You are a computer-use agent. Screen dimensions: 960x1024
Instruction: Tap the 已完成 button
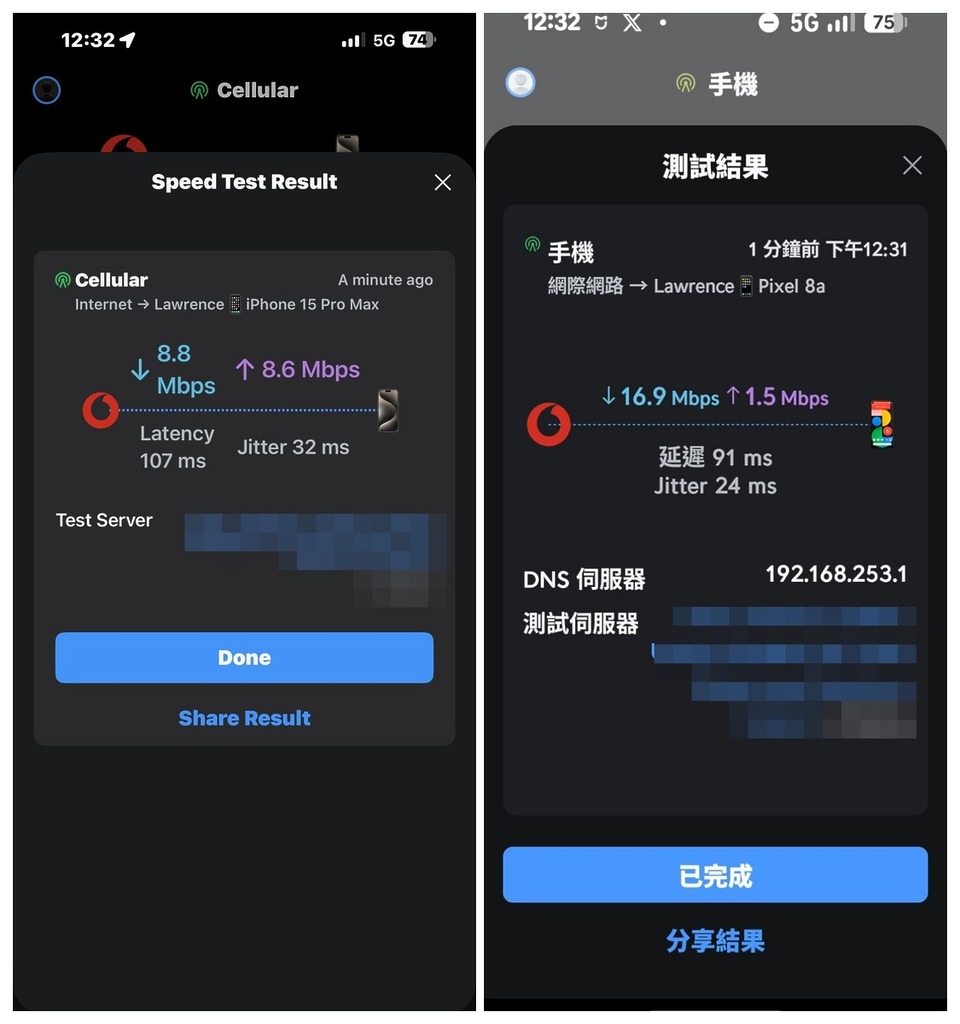tap(715, 876)
